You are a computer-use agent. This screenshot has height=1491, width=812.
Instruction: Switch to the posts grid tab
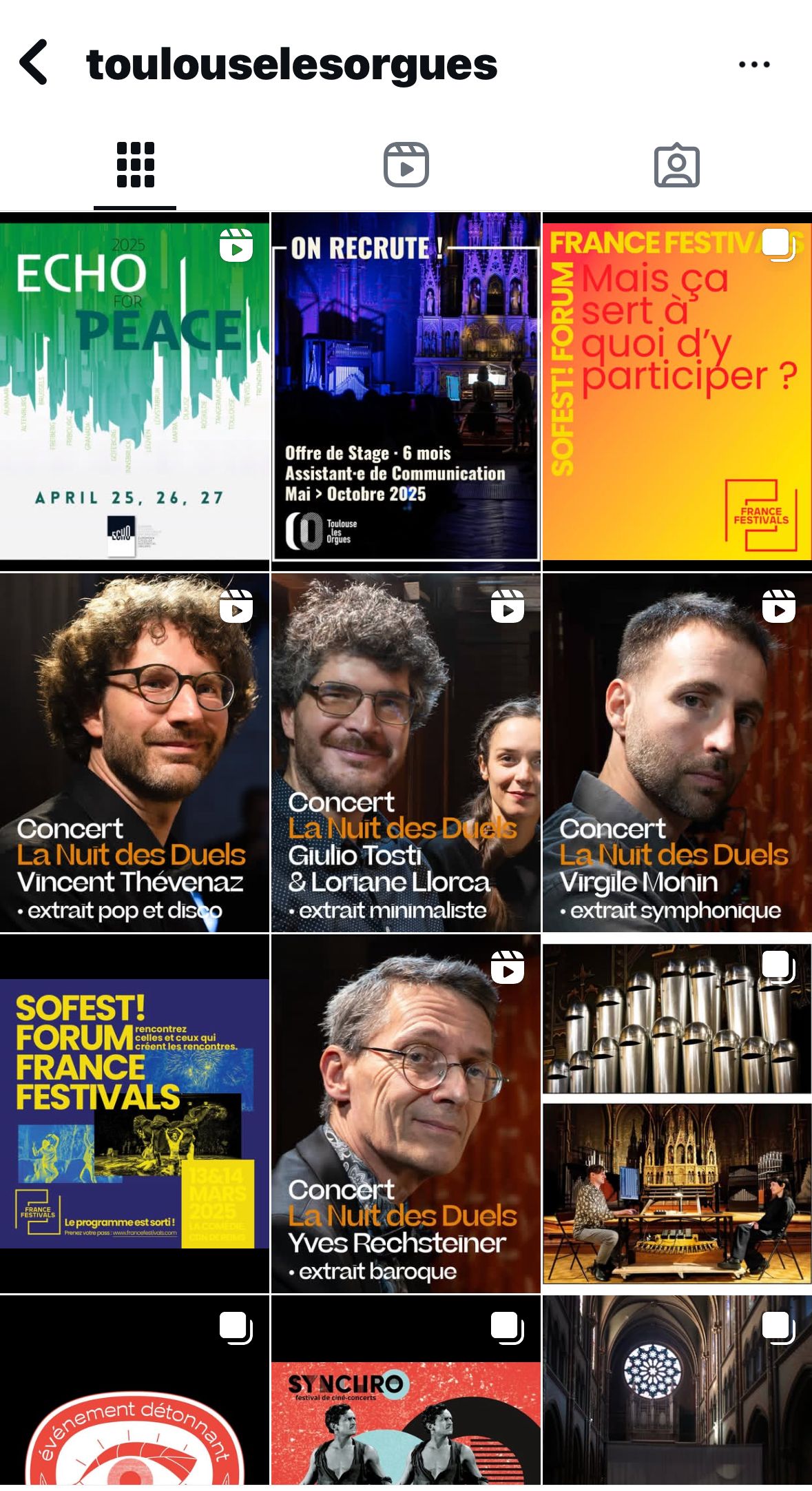(x=135, y=165)
